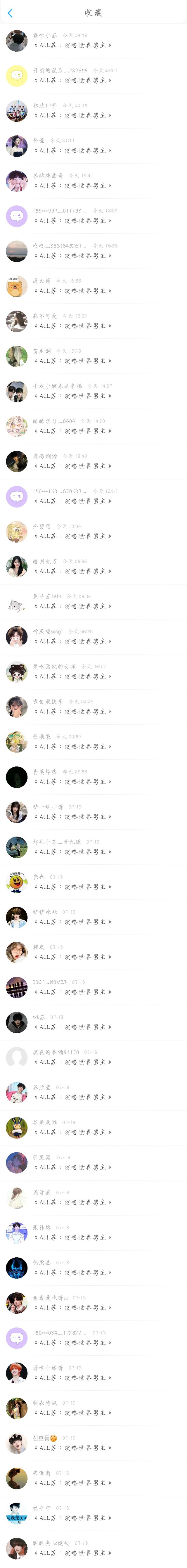Go back from the 收藏 page
The width and height of the screenshot is (187, 1568).
[10, 12]
